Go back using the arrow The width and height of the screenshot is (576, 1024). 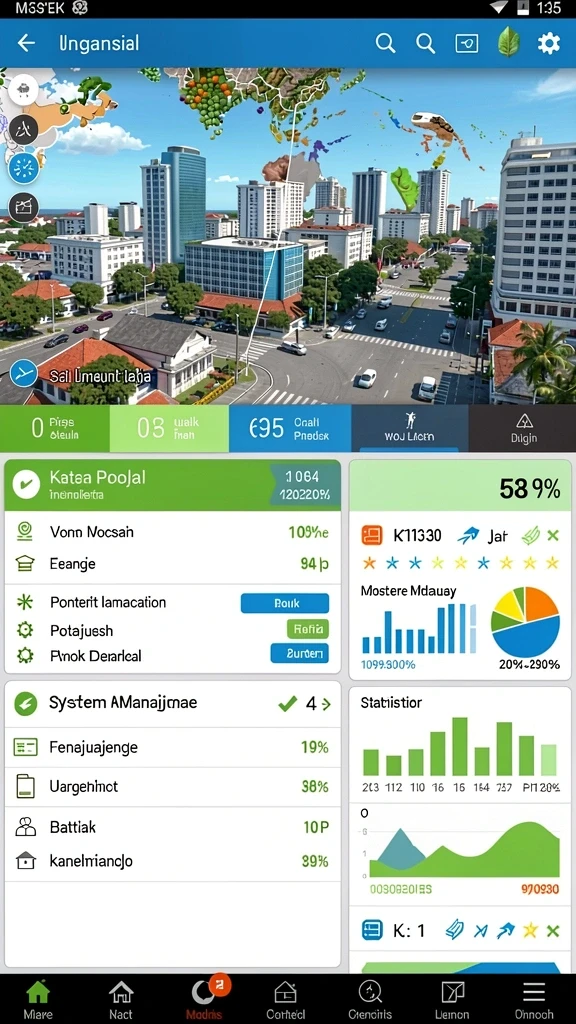(26, 44)
